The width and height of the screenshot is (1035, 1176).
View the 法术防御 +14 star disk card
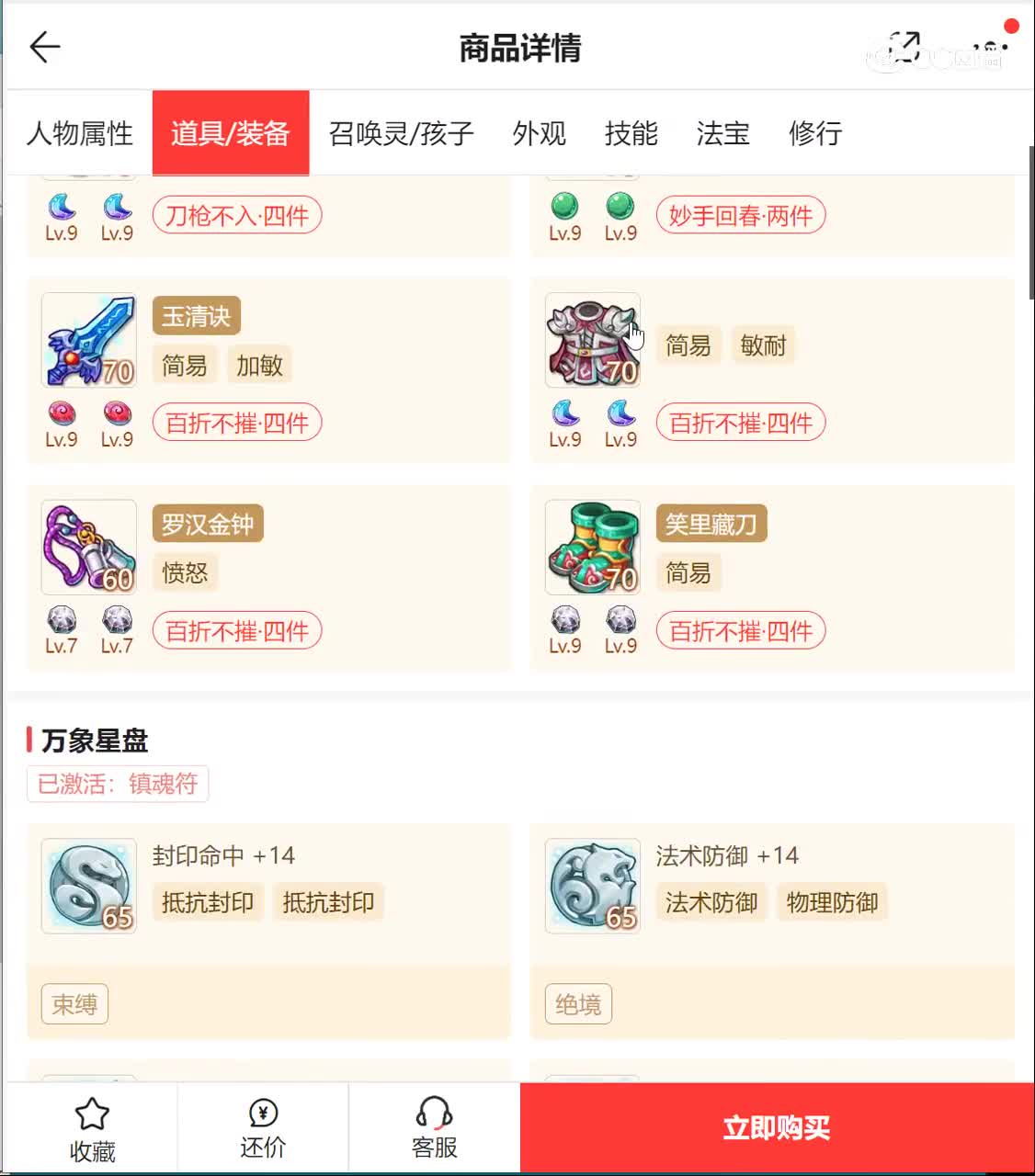[x=772, y=930]
